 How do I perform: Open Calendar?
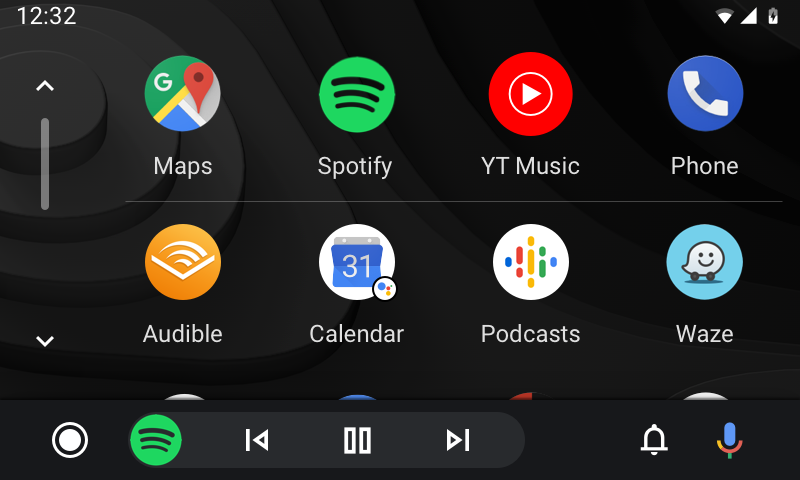click(x=356, y=262)
